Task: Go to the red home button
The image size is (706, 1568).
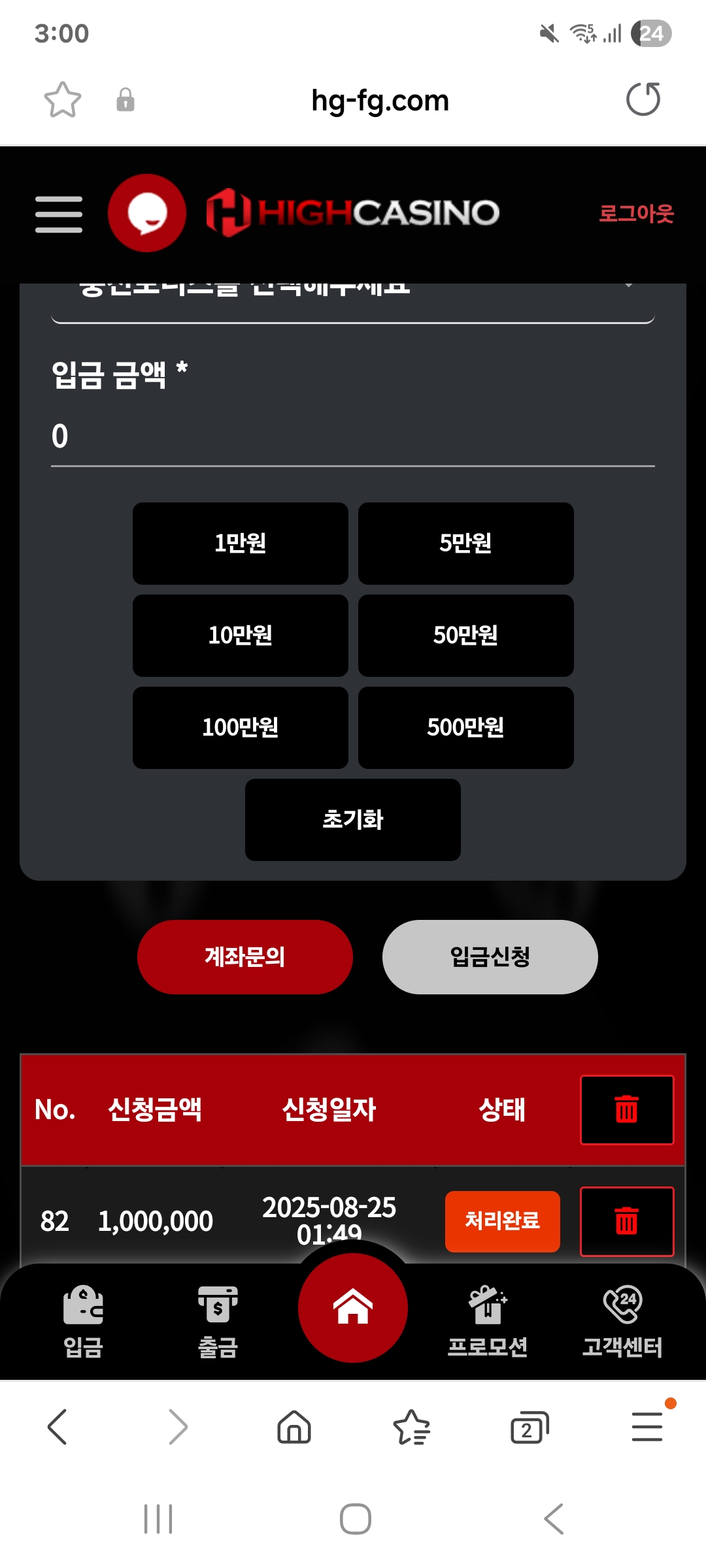Action: pos(353,1308)
